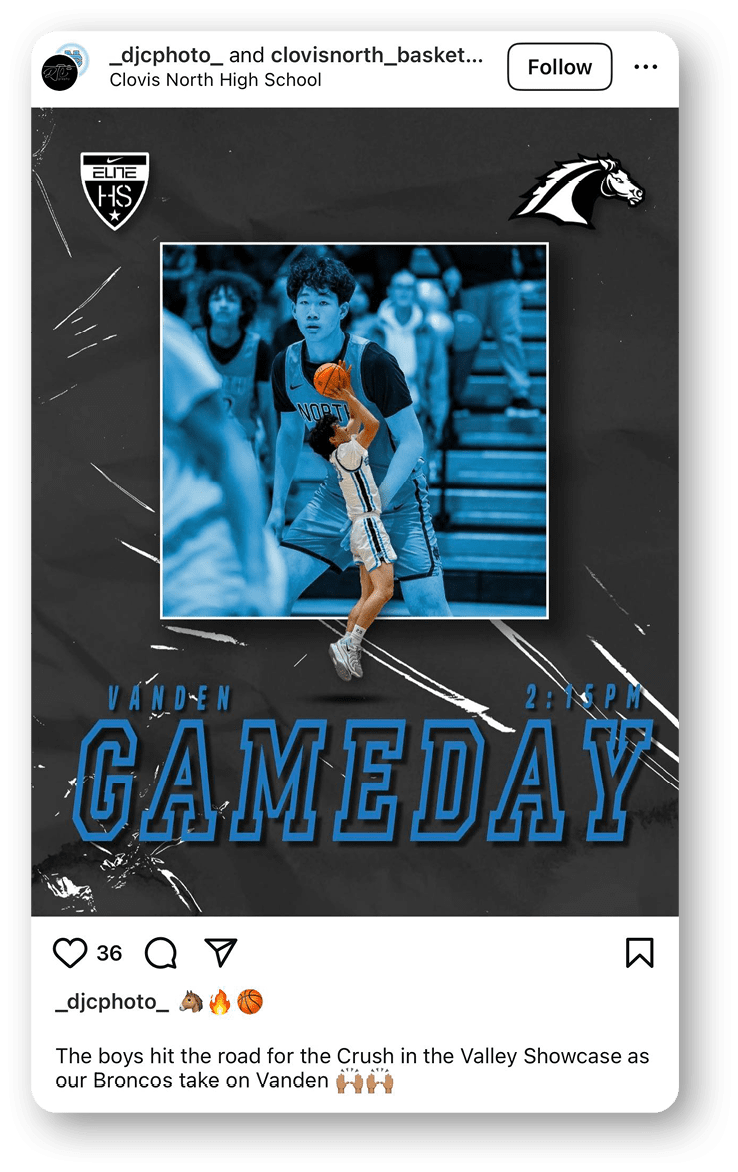The height and width of the screenshot is (1172, 738).
Task: Open the Gameday post image
Action: (x=355, y=511)
